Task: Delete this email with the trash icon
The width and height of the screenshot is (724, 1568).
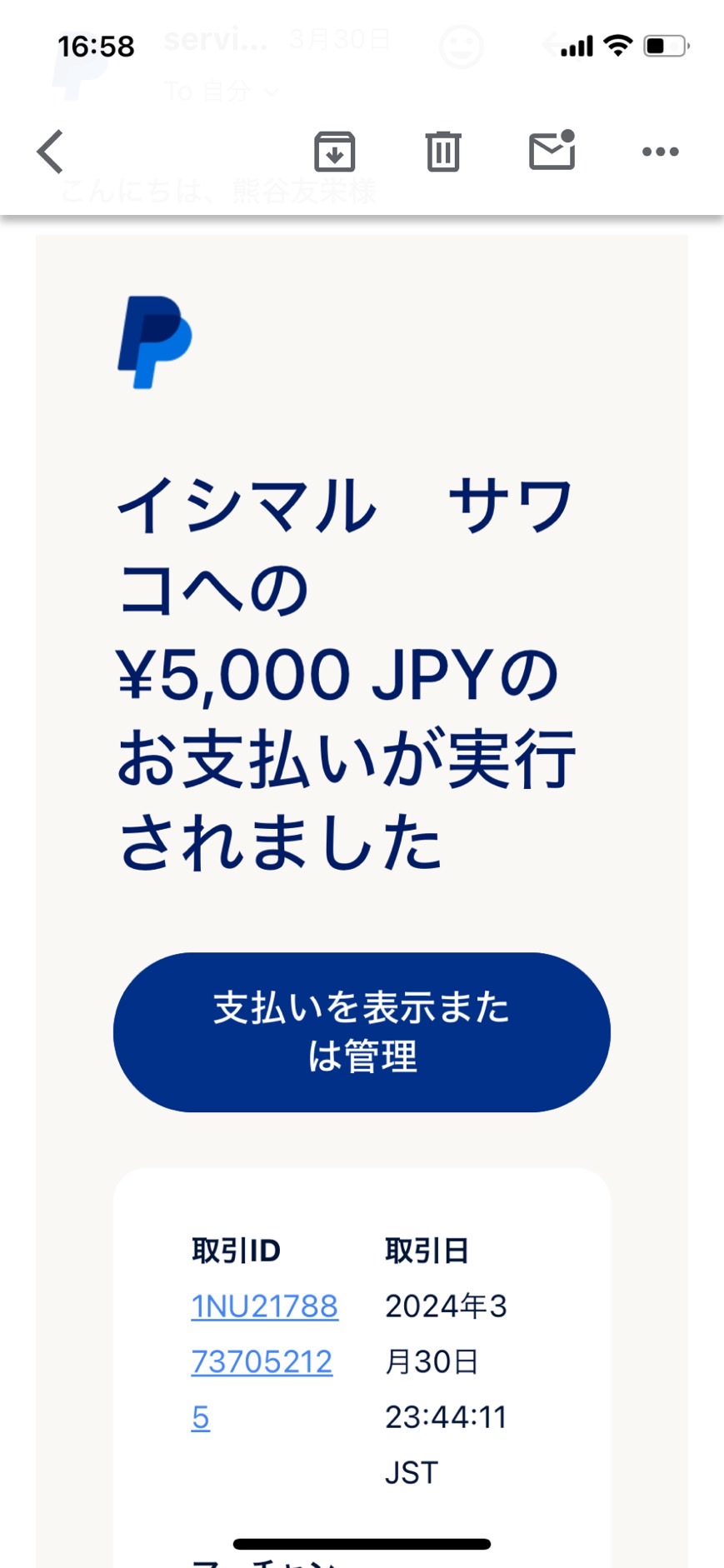Action: tap(443, 152)
